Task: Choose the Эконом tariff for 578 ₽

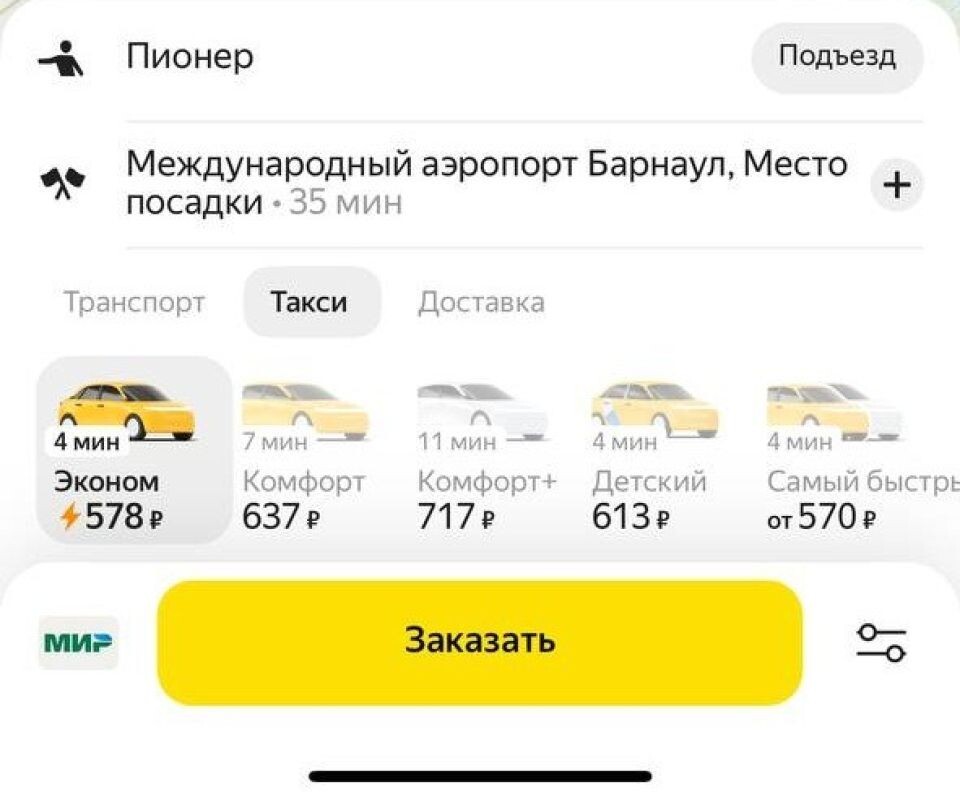Action: pos(134,450)
